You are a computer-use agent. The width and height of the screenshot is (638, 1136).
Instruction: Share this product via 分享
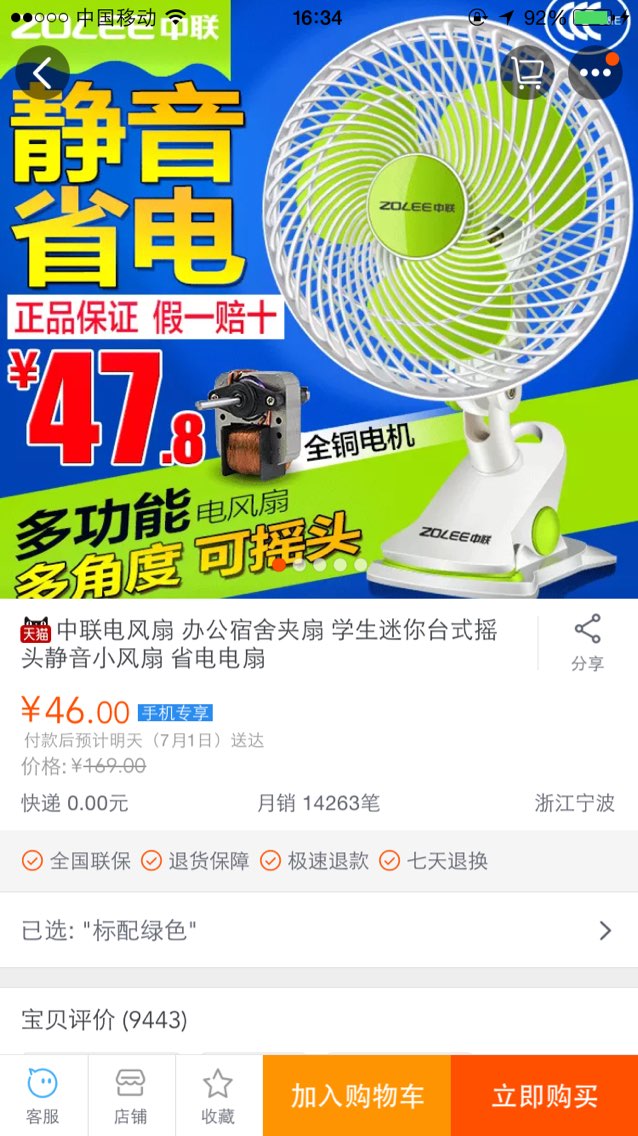(587, 643)
